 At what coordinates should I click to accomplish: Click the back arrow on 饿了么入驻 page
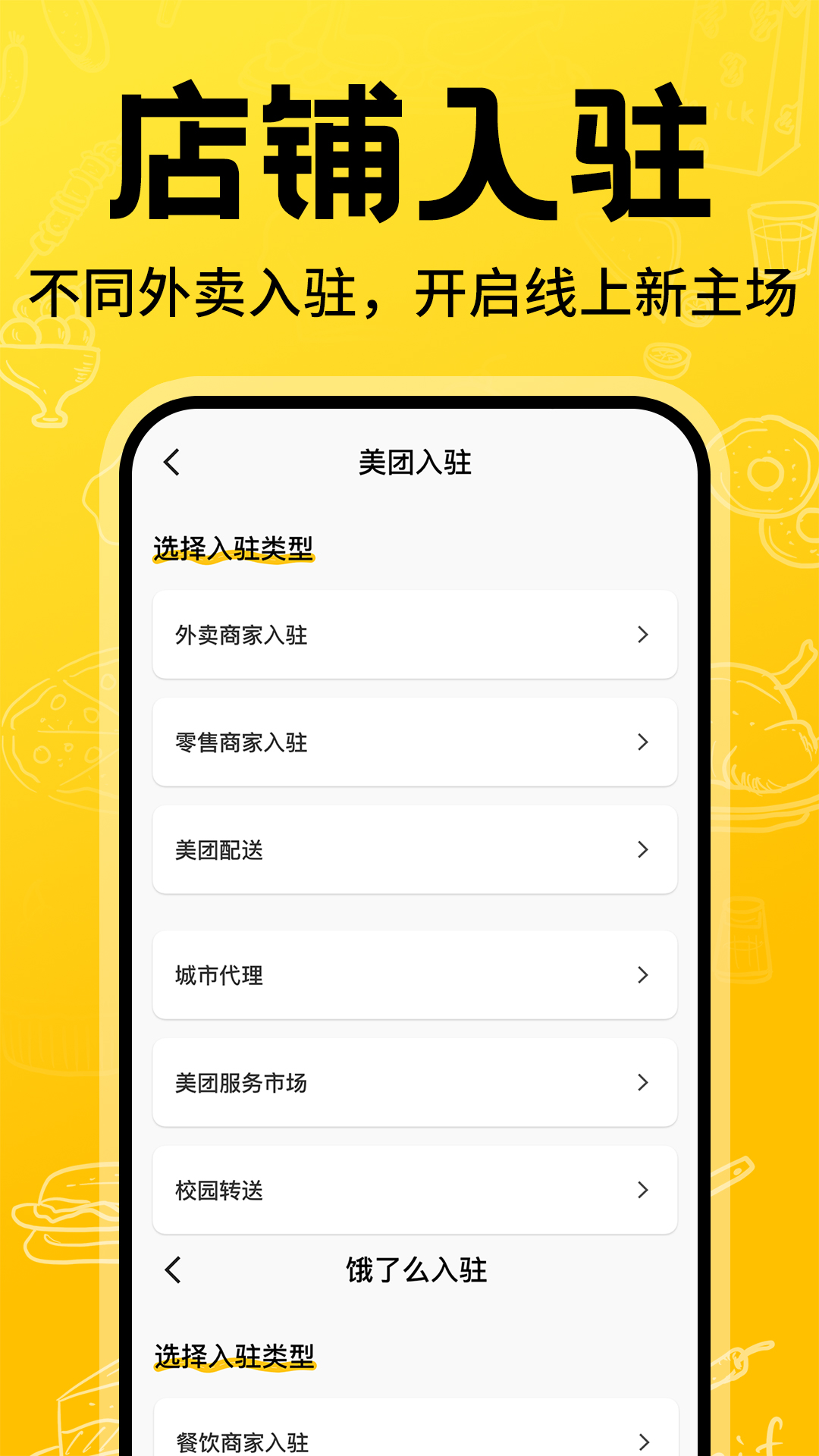[x=174, y=1269]
